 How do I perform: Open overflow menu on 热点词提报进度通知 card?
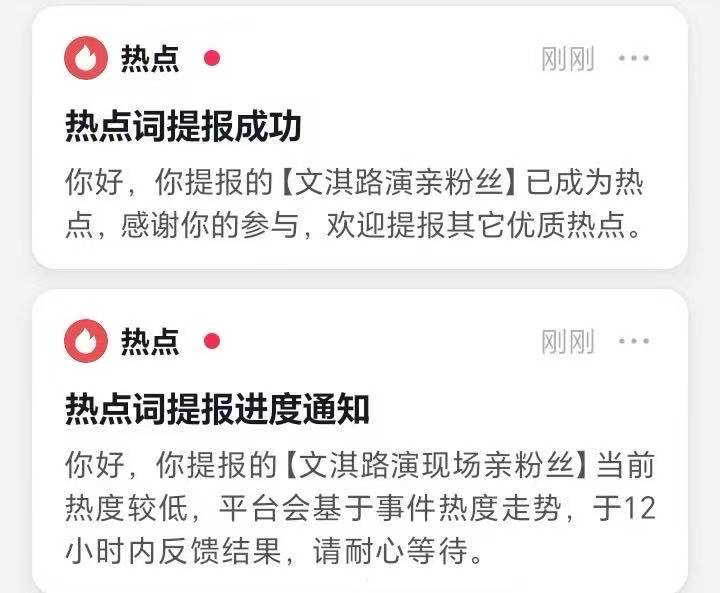[x=634, y=342]
